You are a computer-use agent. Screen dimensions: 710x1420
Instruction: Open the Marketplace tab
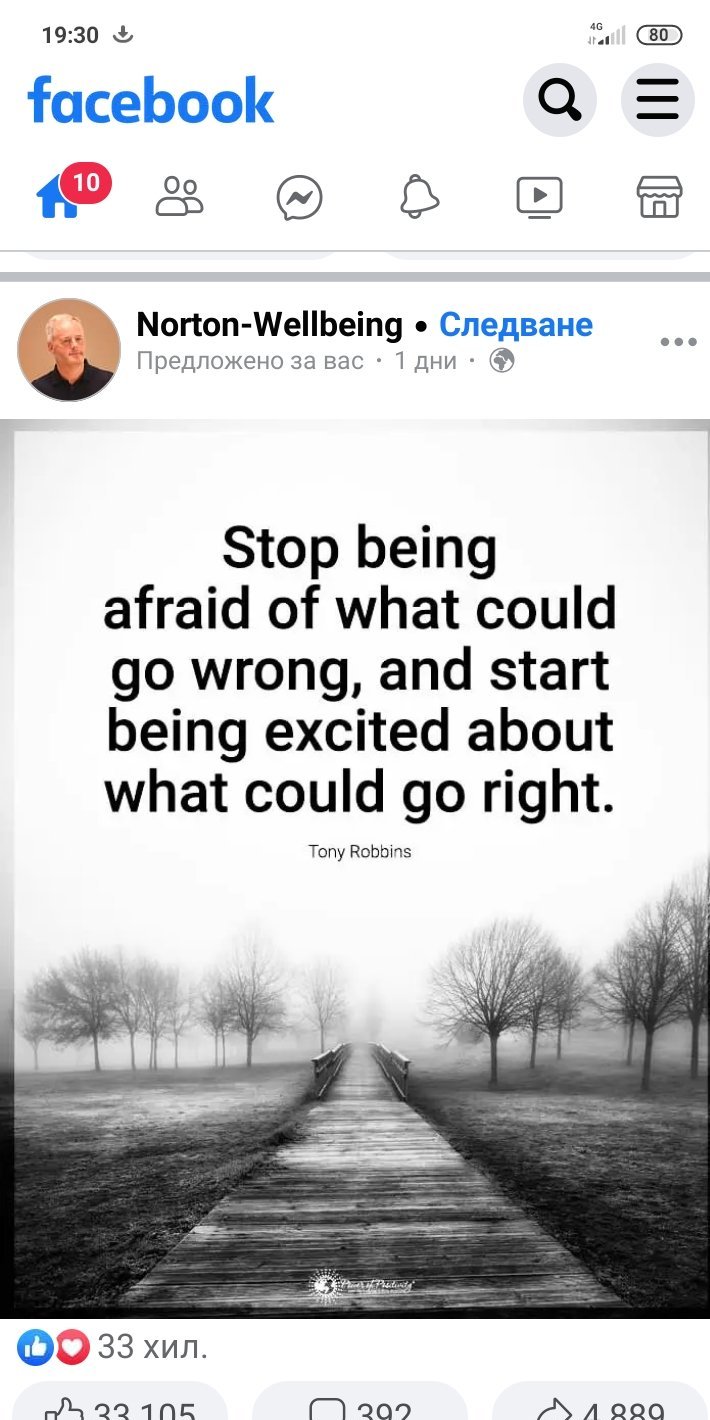pos(659,197)
